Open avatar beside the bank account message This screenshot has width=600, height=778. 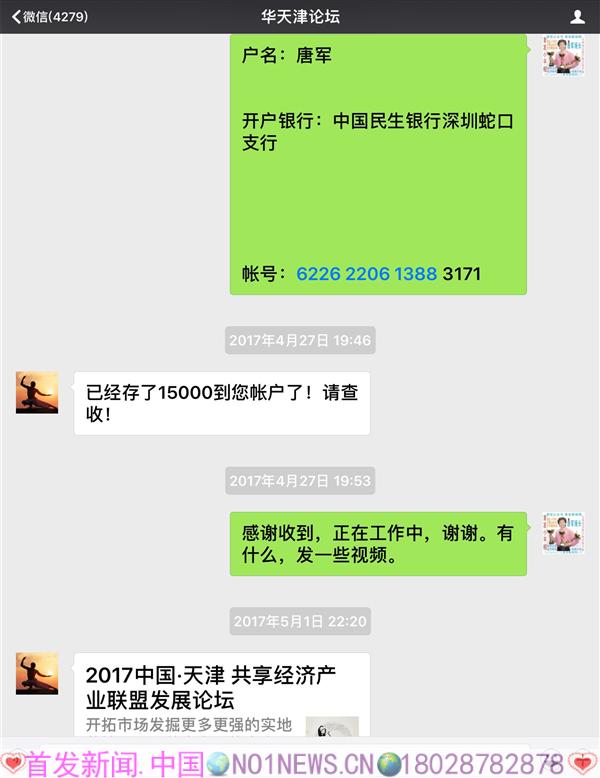563,55
